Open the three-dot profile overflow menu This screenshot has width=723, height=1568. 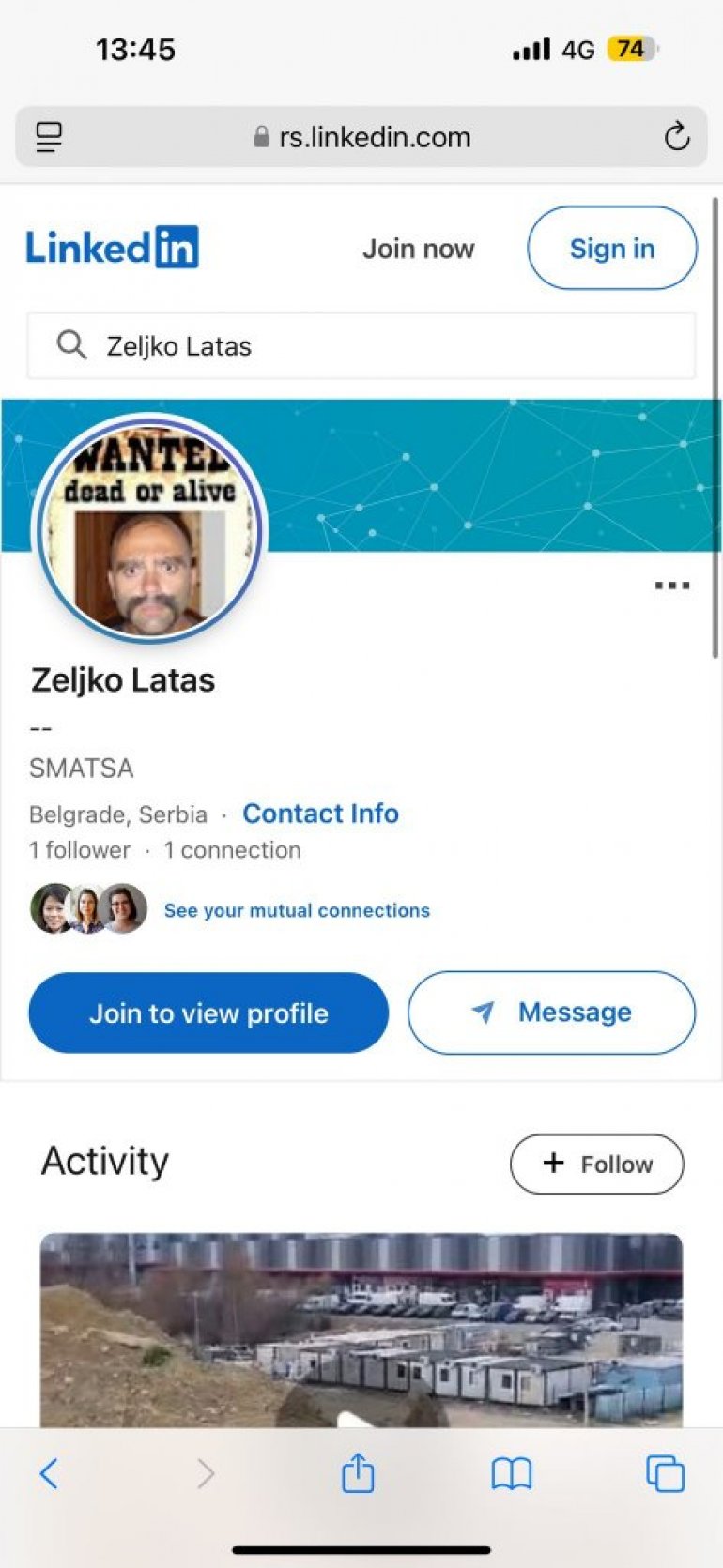point(671,586)
